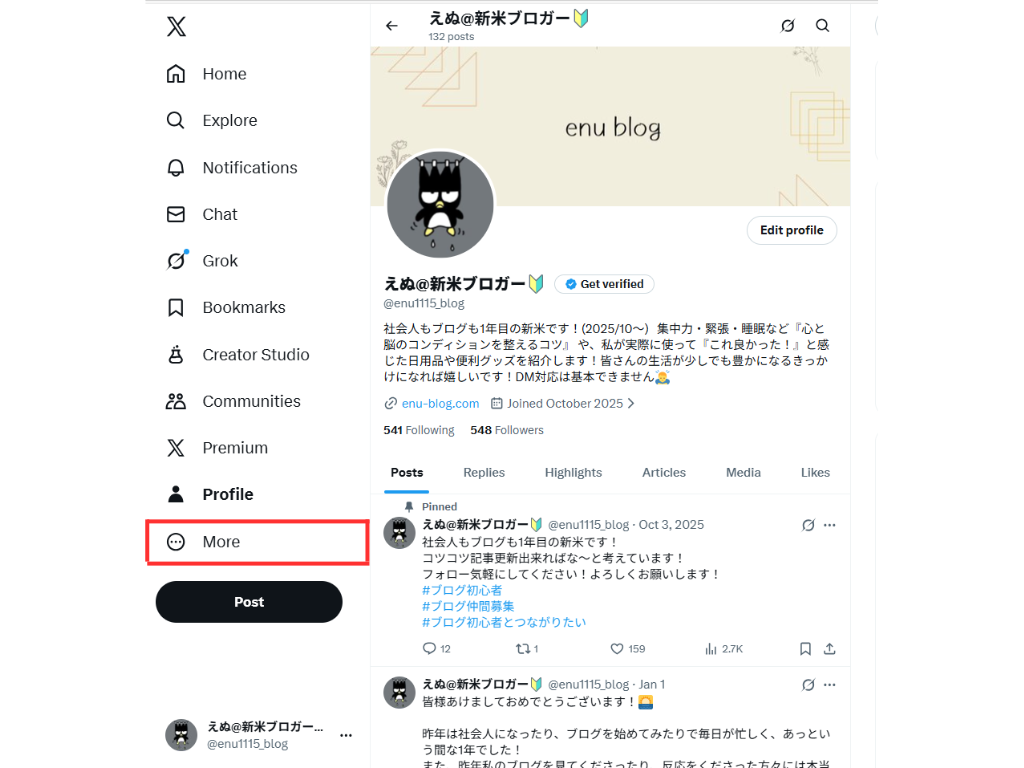
Task: Tap Edit profile button
Action: pos(791,230)
